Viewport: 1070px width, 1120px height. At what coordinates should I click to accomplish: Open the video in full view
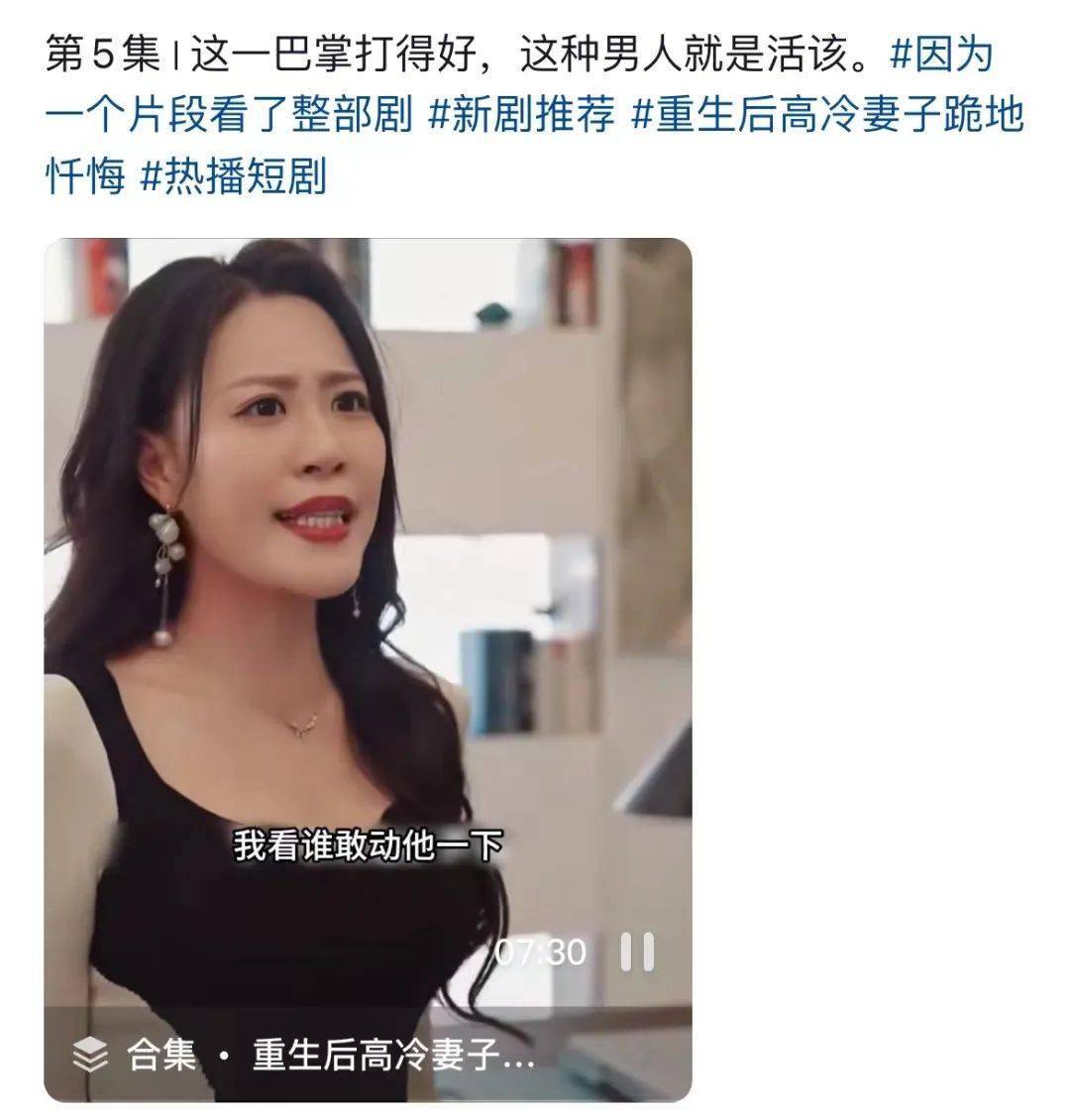pyautogui.click(x=367, y=595)
